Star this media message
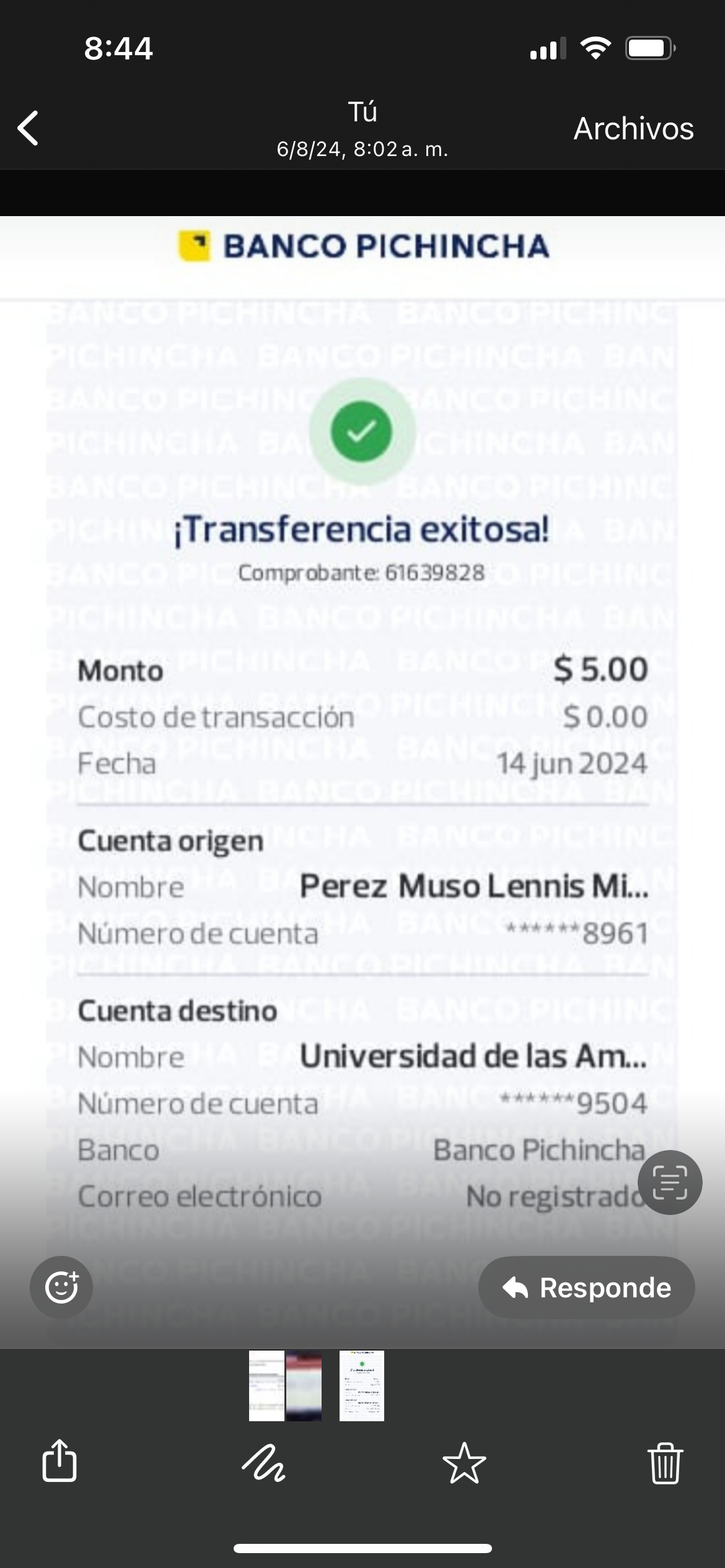 pyautogui.click(x=464, y=1463)
